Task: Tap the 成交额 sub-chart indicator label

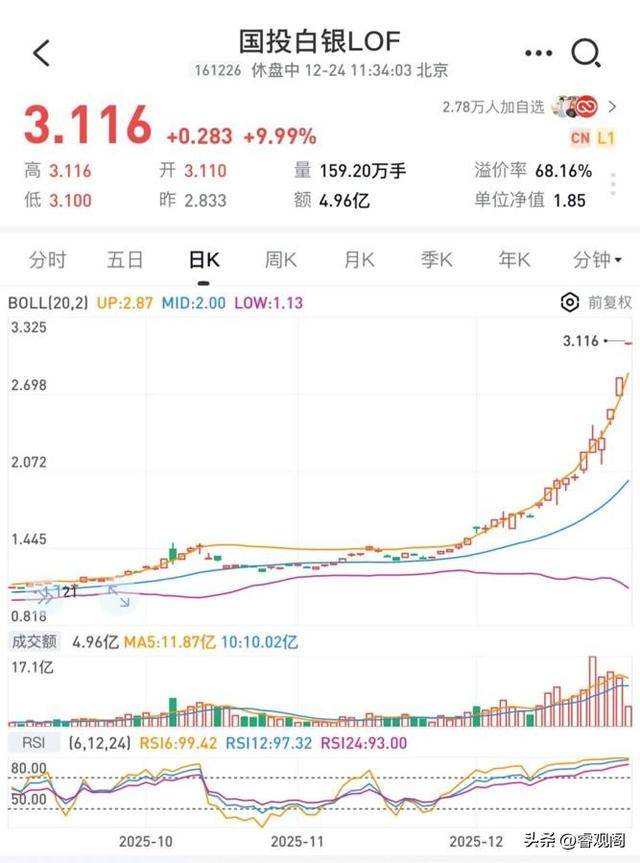Action: pos(32,642)
